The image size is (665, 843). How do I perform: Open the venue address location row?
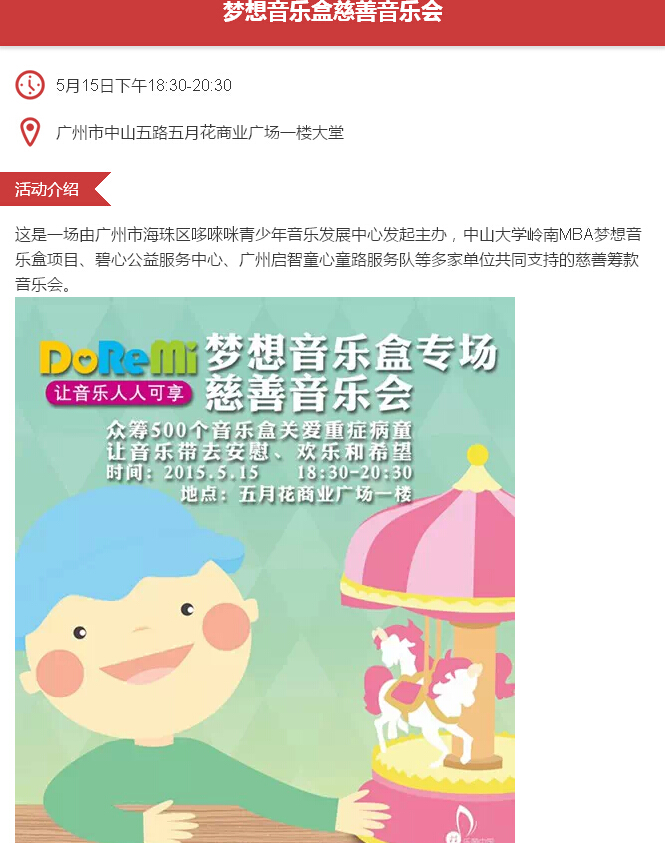pos(200,132)
